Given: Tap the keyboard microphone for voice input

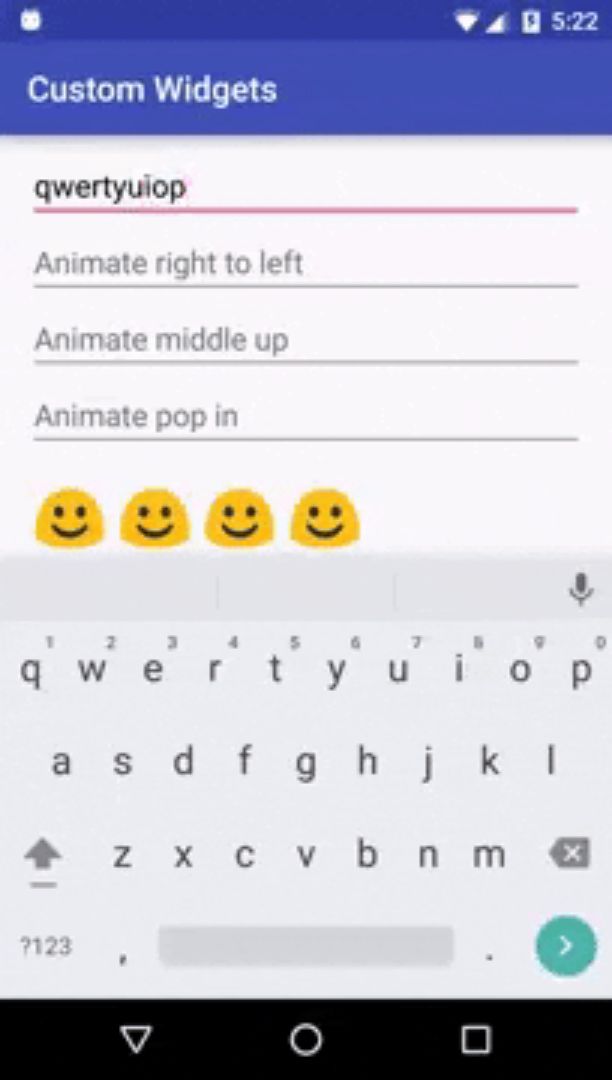Looking at the screenshot, I should (580, 590).
